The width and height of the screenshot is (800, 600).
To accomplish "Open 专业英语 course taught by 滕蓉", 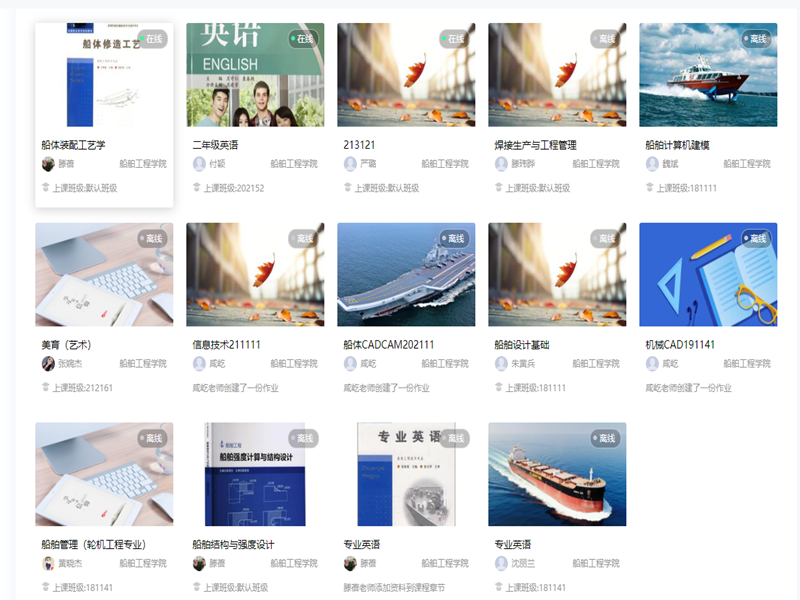I will [406, 475].
